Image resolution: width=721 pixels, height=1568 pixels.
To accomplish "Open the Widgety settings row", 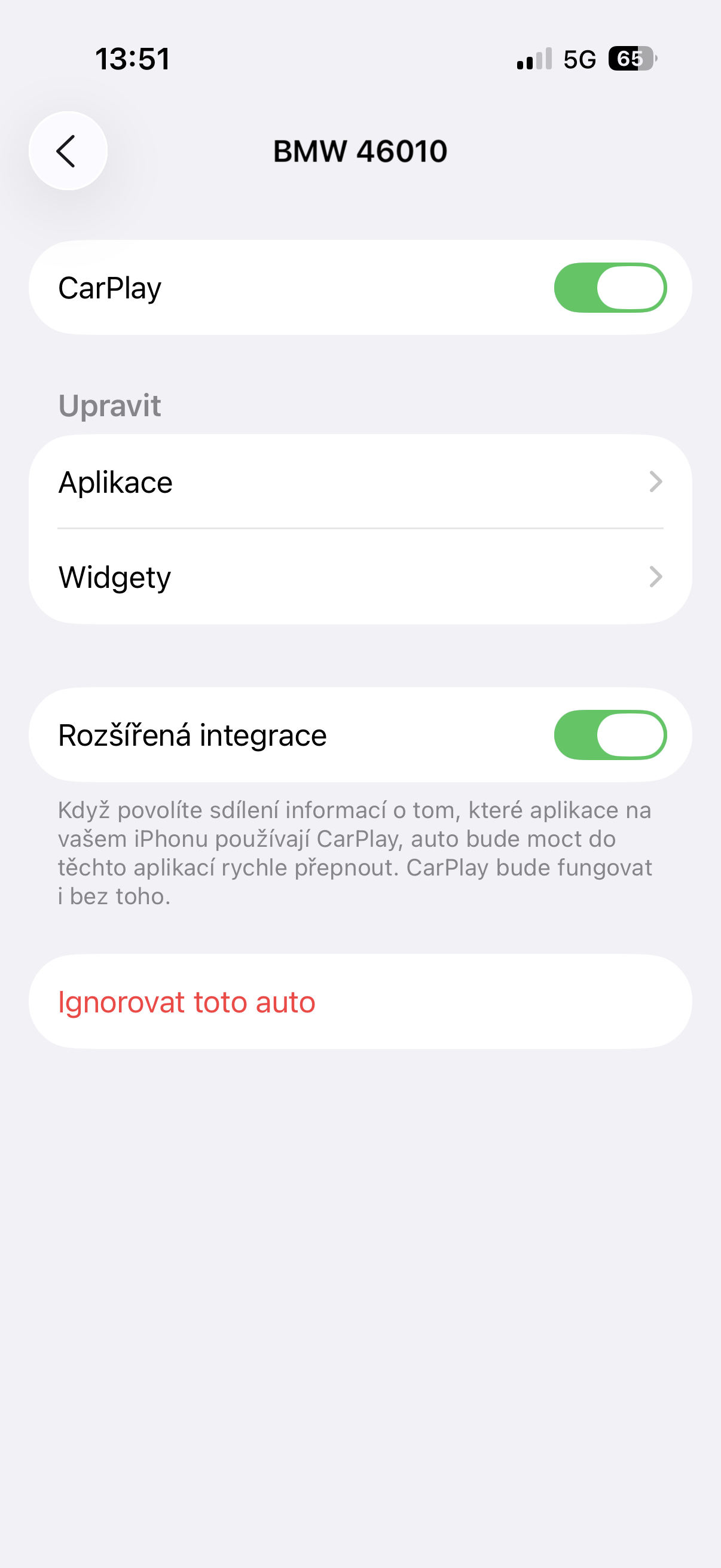I will click(359, 577).
